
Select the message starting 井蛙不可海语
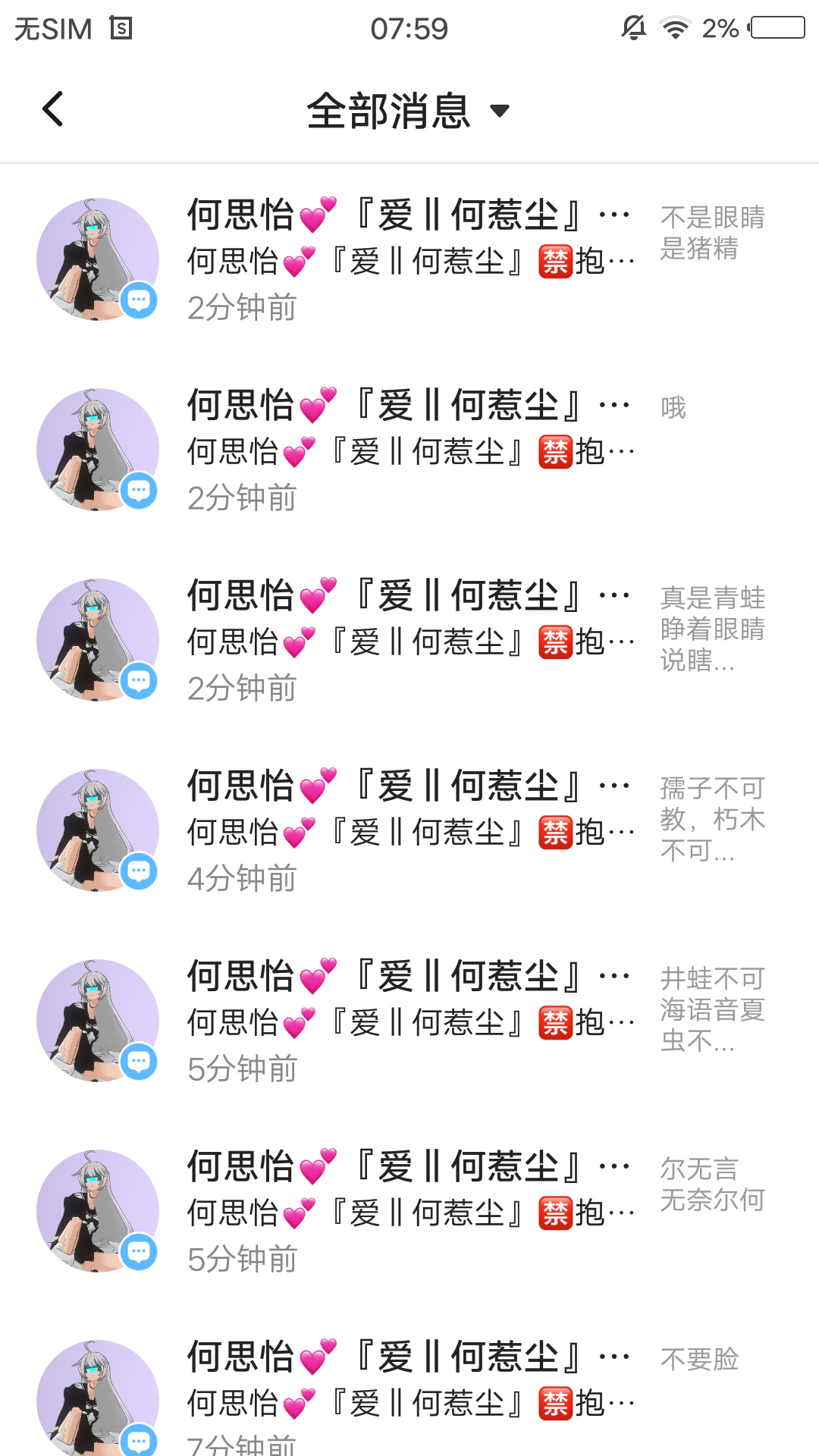pyautogui.click(x=409, y=1021)
